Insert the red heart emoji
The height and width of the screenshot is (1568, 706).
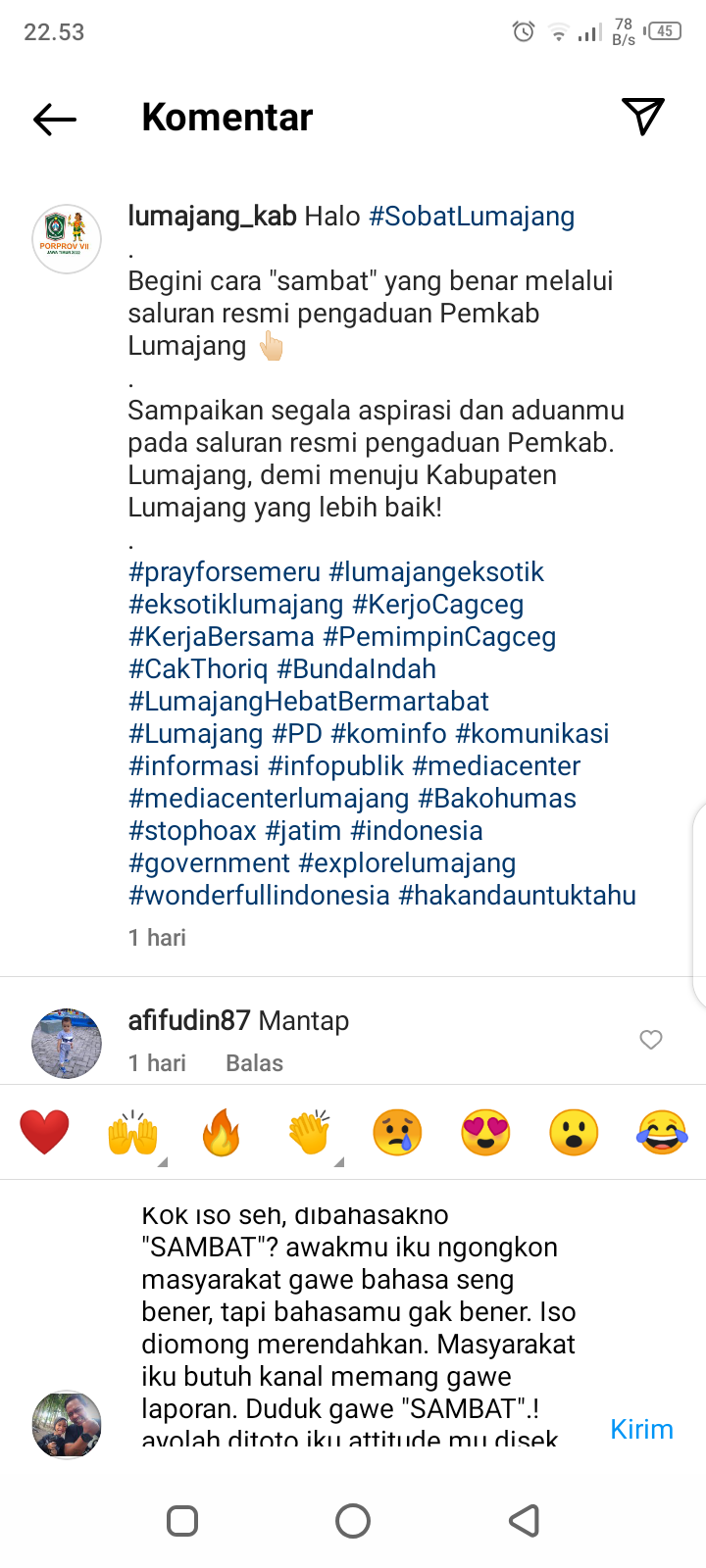[45, 1133]
